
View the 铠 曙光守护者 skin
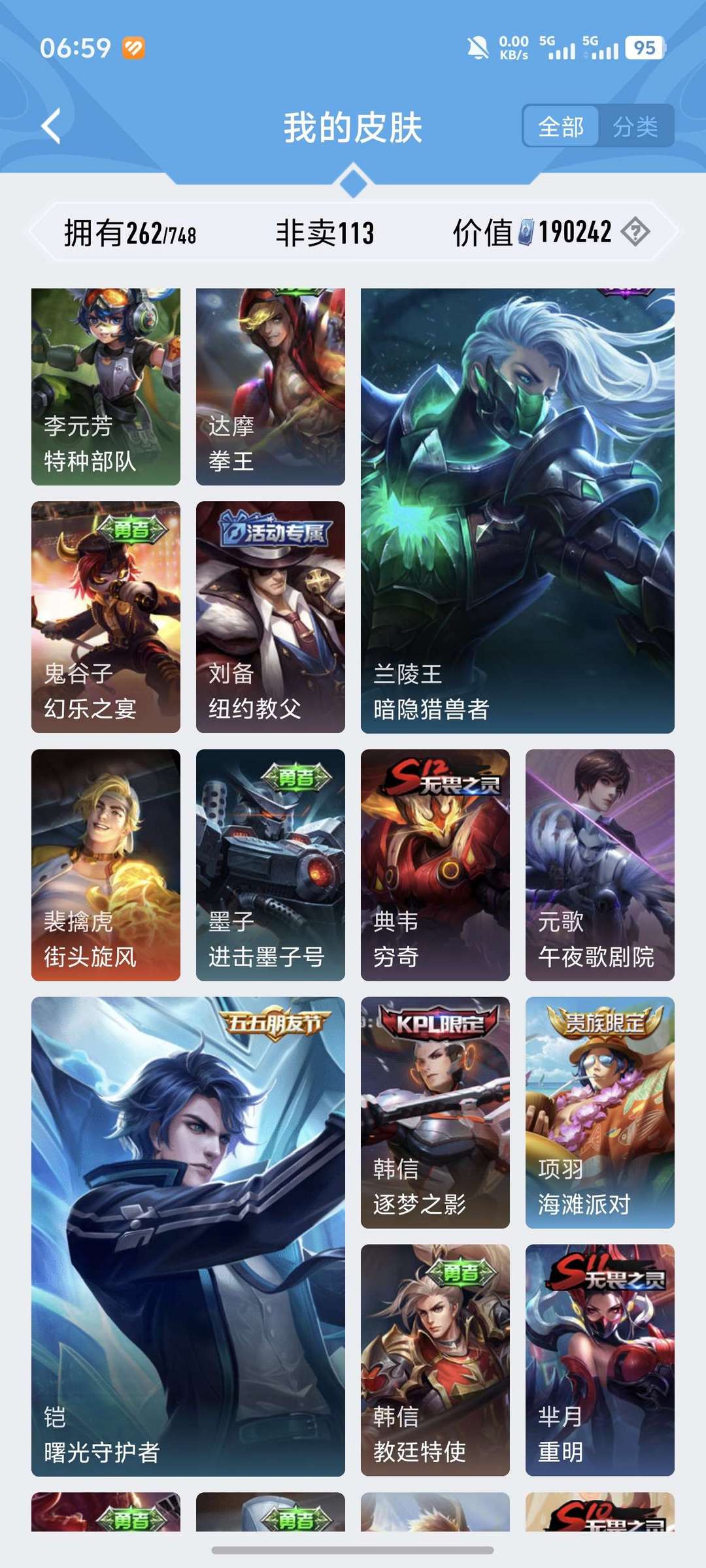pos(188,1236)
